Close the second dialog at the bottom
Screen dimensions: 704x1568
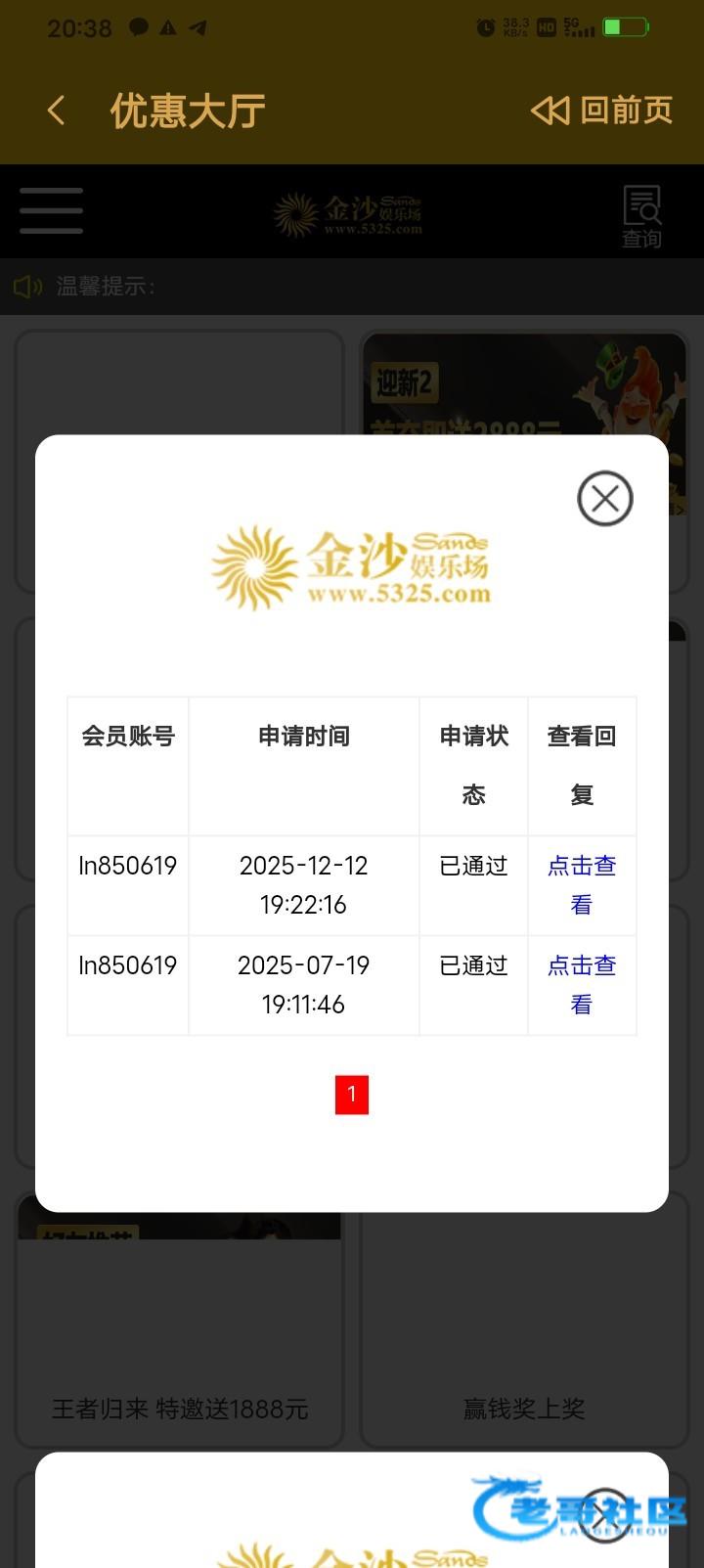[604, 1516]
